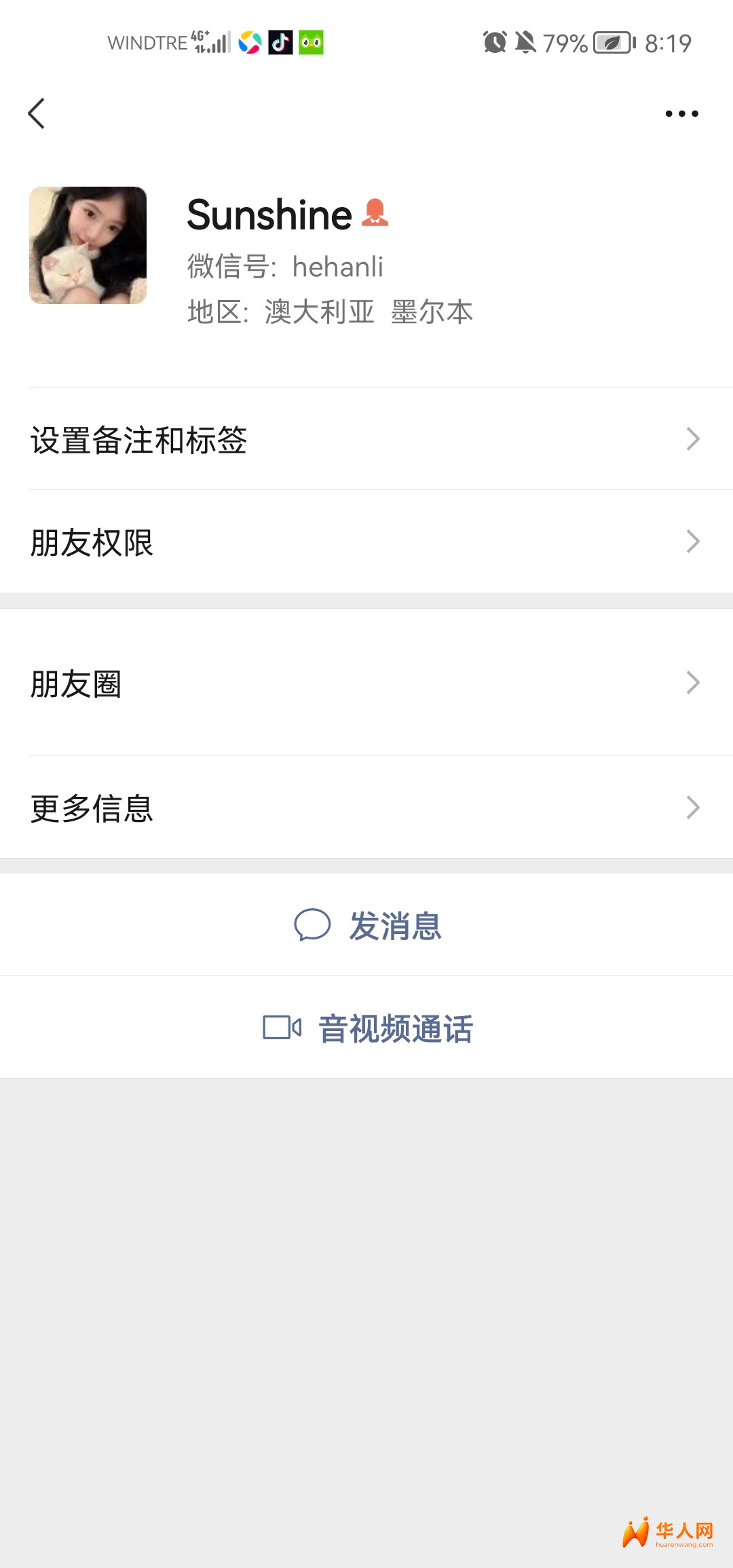Open the three-dot overflow menu
733x1568 pixels.
(681, 113)
